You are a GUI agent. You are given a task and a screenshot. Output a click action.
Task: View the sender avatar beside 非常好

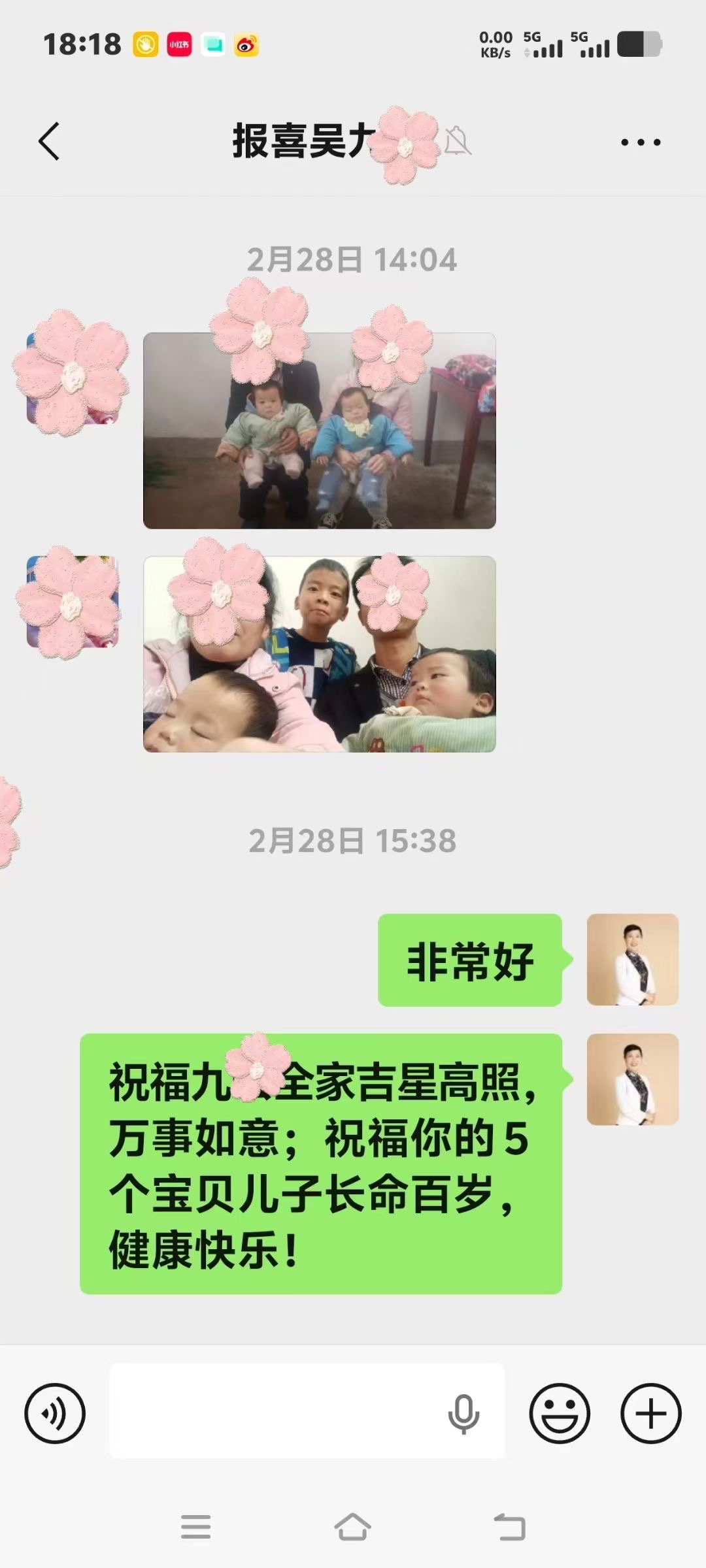tap(632, 959)
